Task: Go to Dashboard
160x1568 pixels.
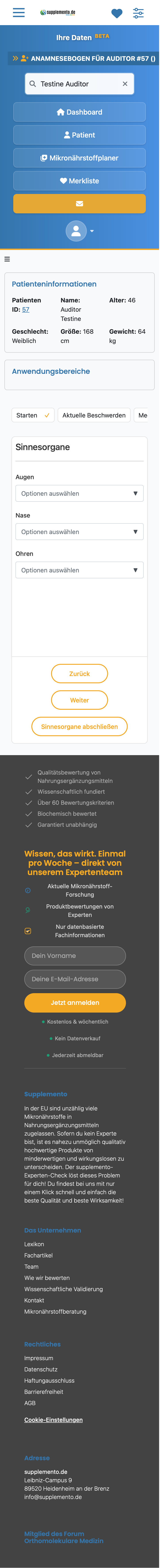Action: pyautogui.click(x=79, y=112)
